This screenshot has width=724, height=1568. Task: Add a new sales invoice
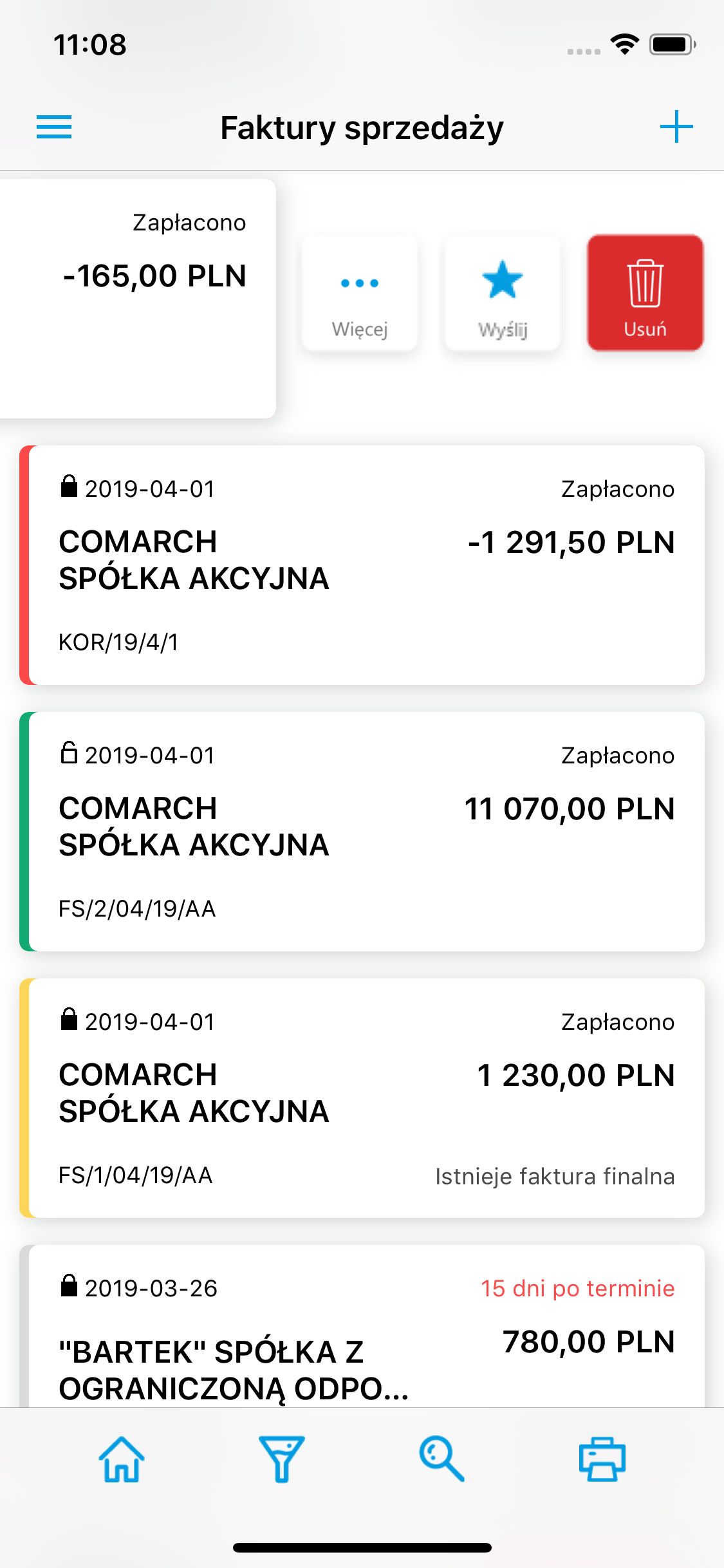(x=676, y=126)
